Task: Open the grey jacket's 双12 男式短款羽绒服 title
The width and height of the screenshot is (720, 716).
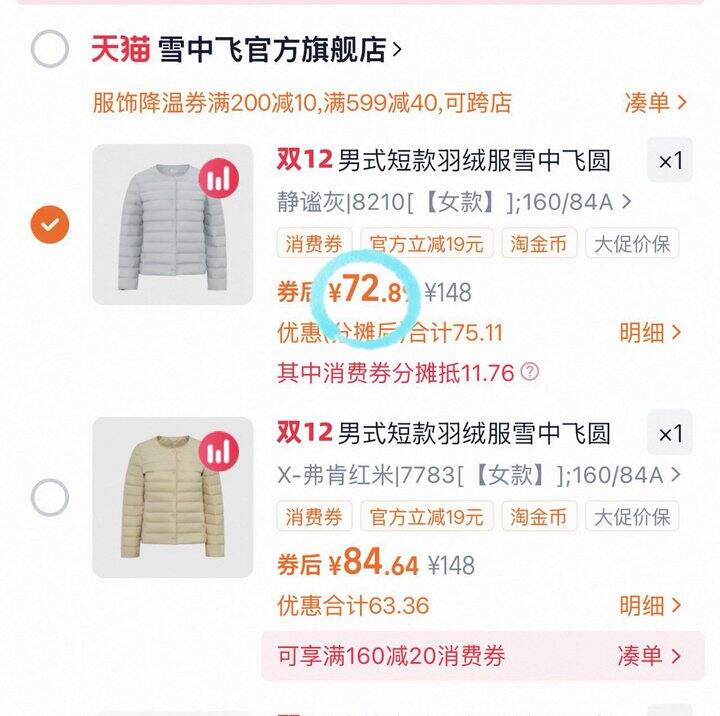Action: [x=444, y=160]
